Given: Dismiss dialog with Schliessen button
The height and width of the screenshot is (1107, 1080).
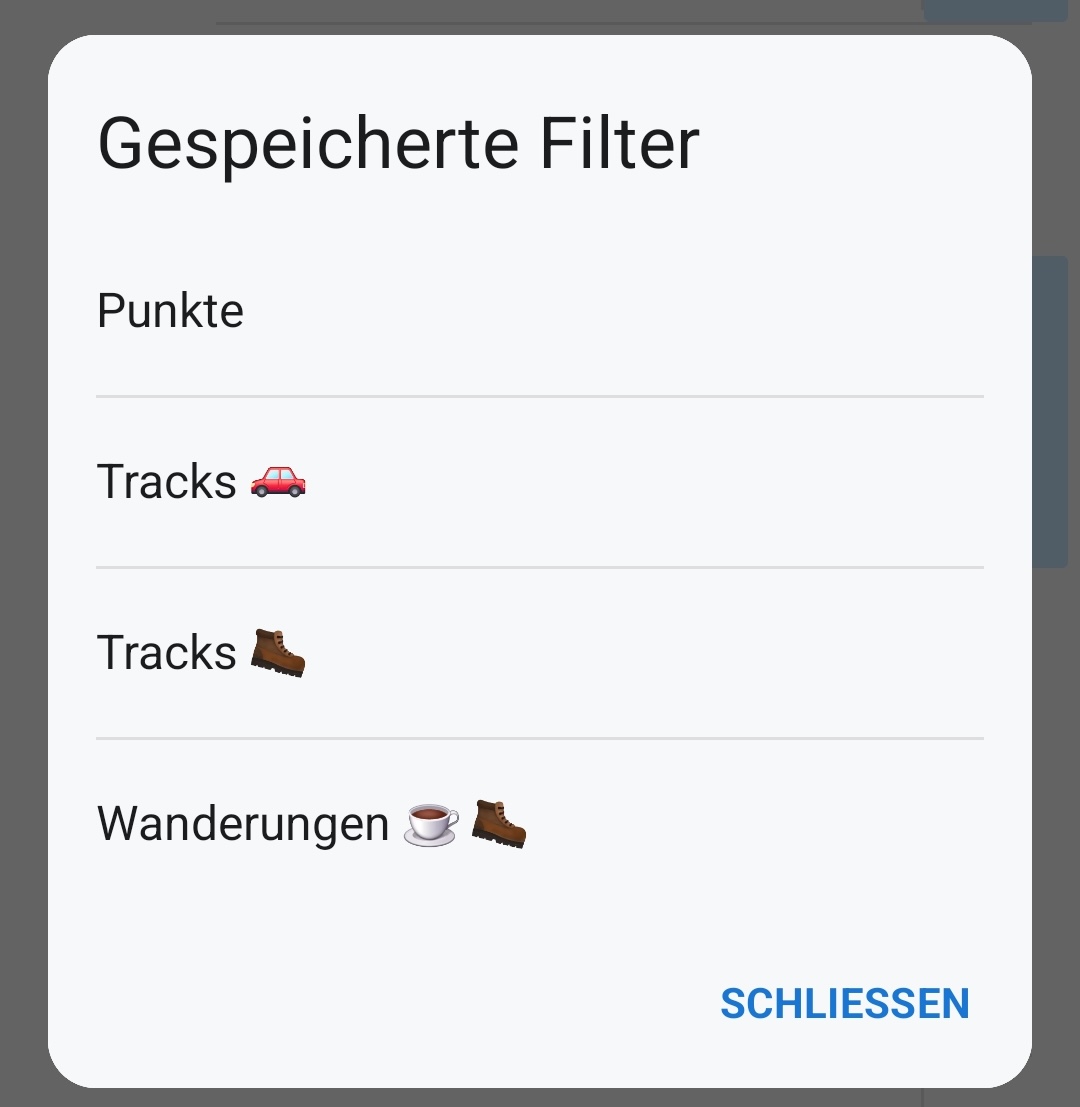Looking at the screenshot, I should 845,1004.
